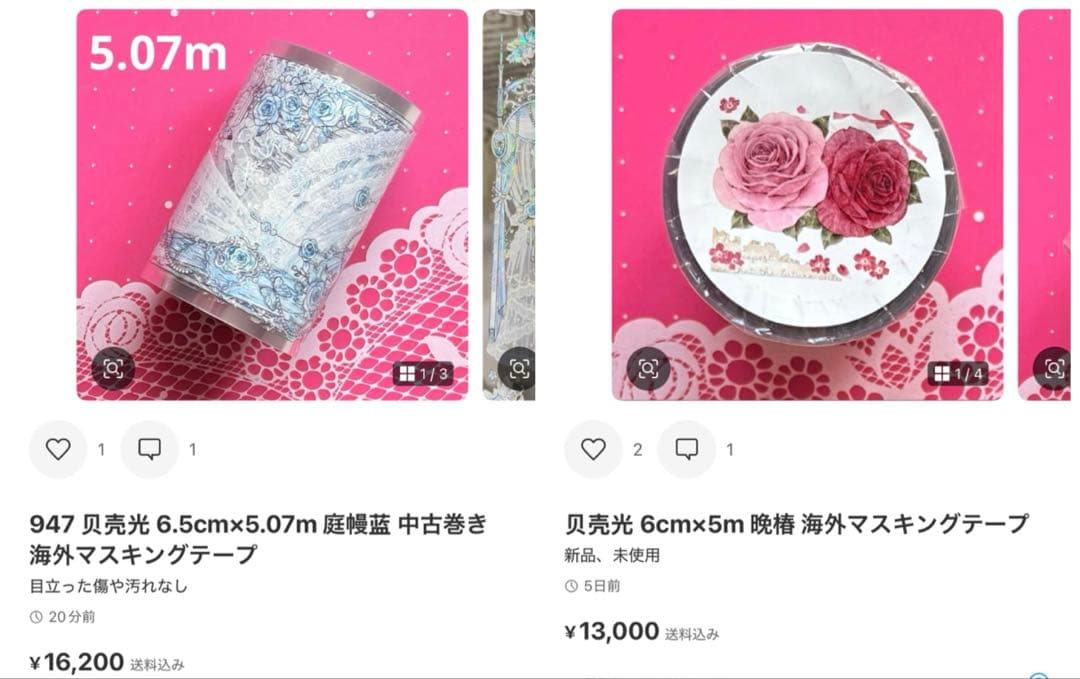Viewport: 1080px width, 679px height.
Task: Like the 庭幔蓝 6.5cm×5.07m tape listing
Action: coord(58,450)
